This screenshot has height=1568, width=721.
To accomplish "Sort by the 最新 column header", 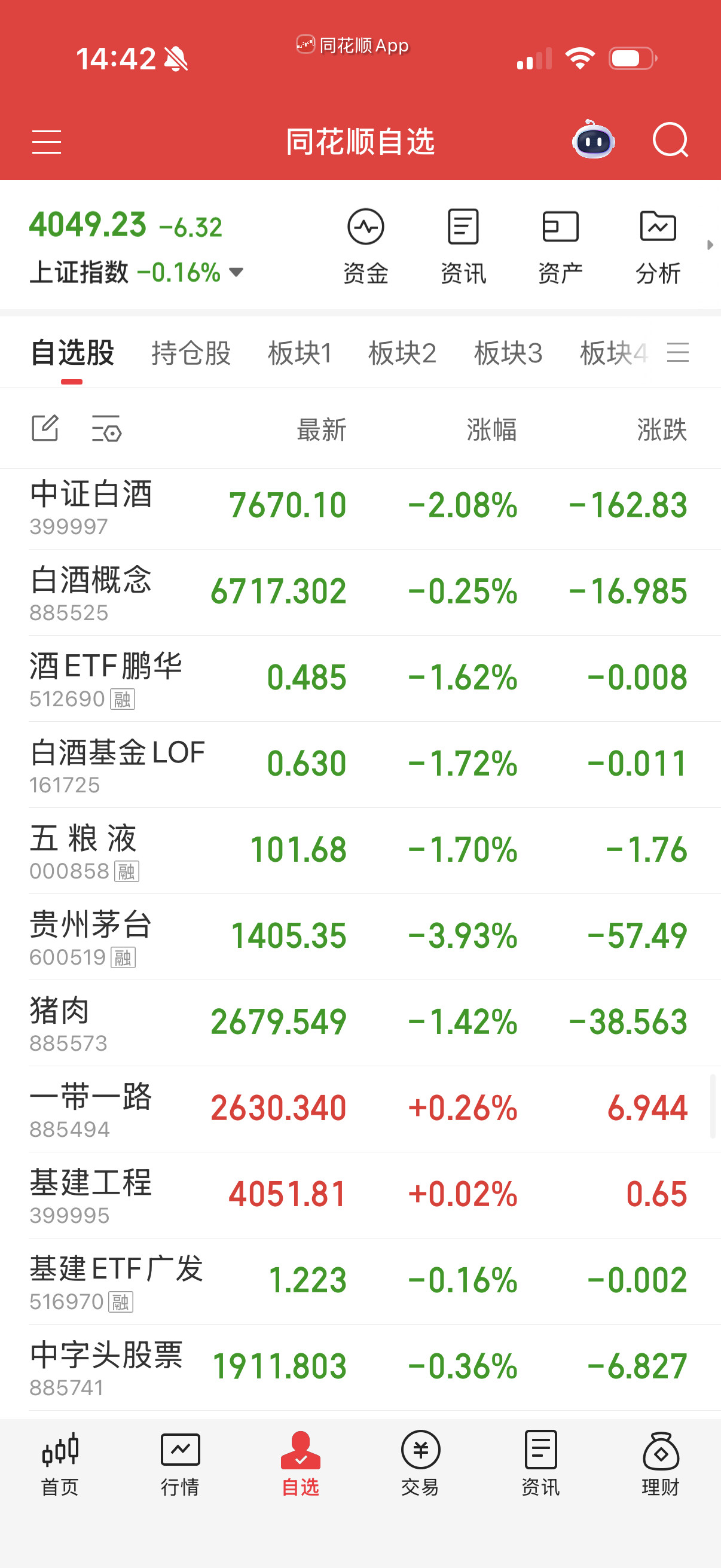I will [x=320, y=429].
